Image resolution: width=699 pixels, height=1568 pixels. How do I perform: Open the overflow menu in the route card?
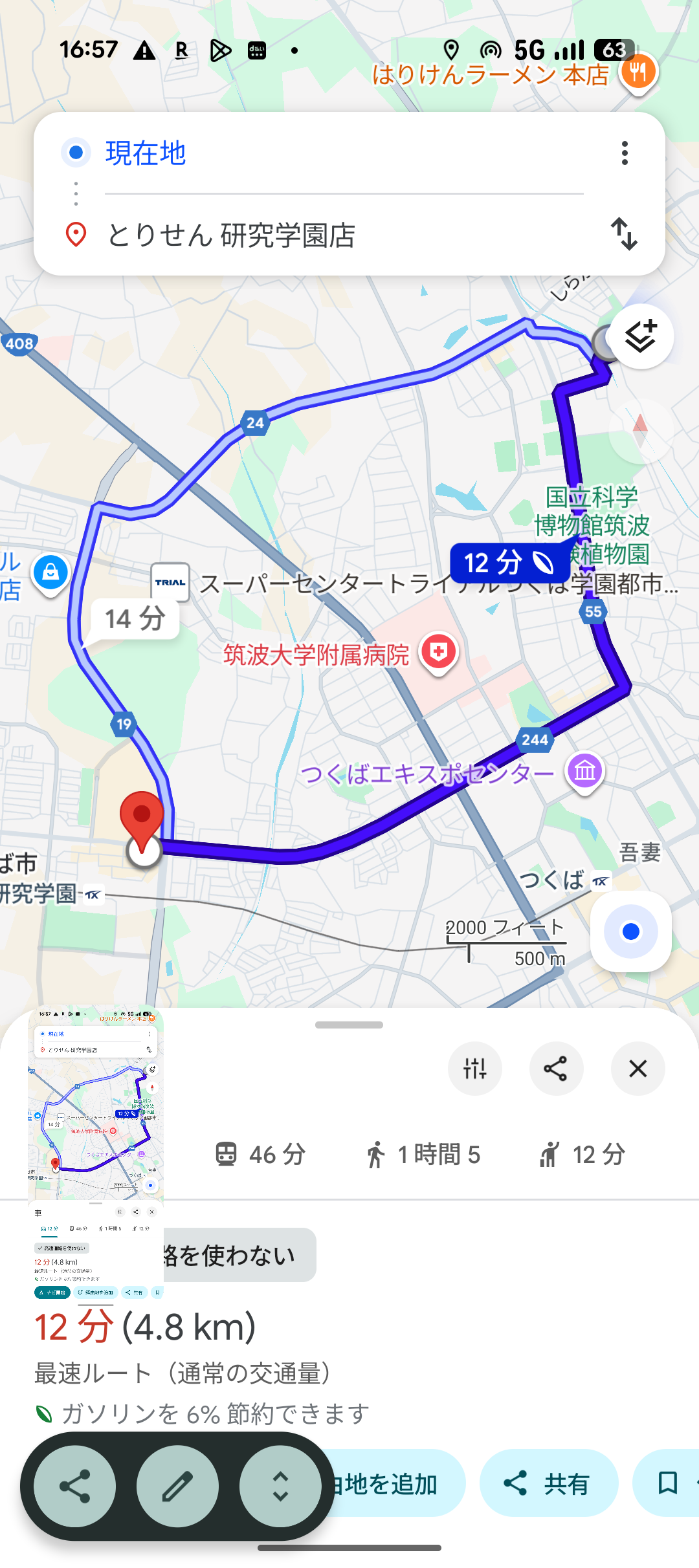point(625,153)
